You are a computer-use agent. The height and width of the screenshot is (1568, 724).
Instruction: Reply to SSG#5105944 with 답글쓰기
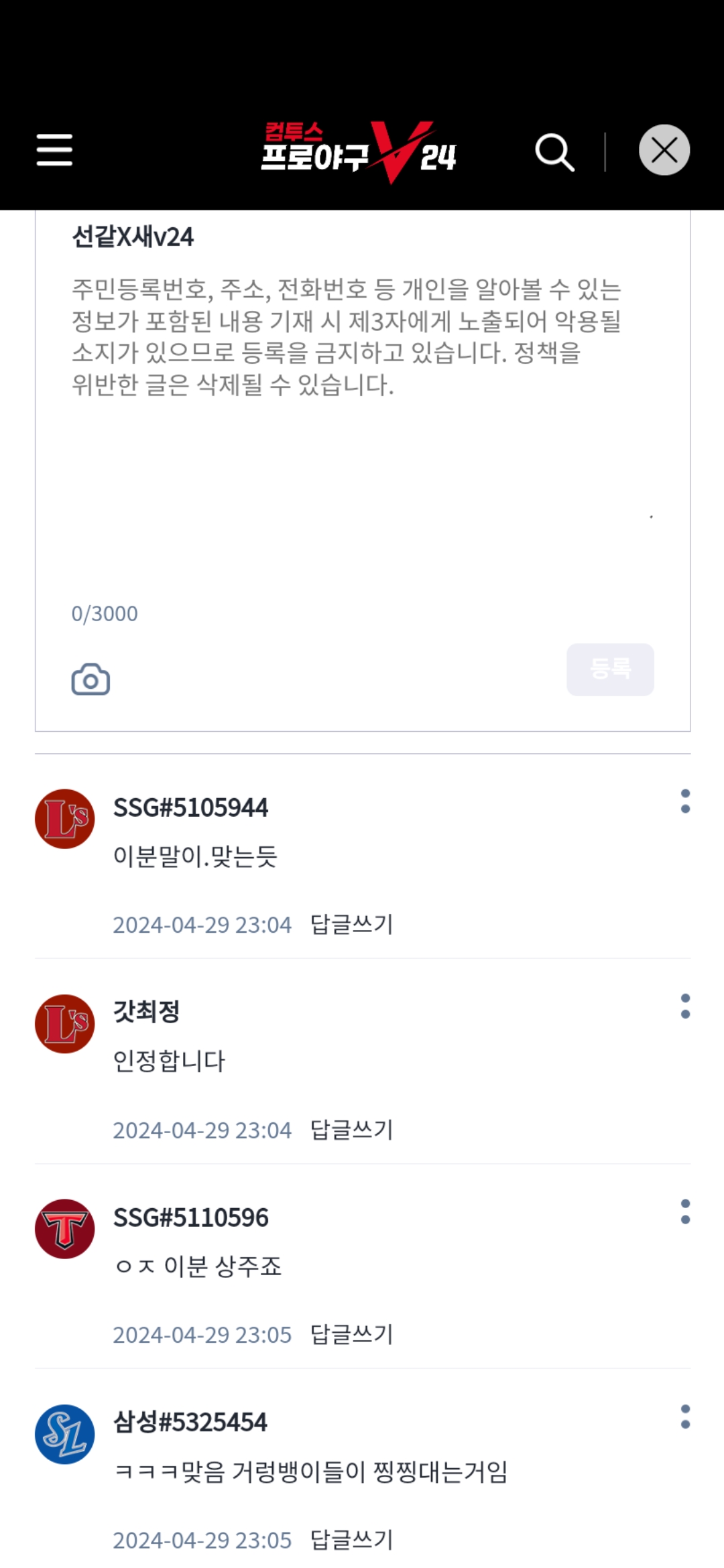(x=352, y=925)
